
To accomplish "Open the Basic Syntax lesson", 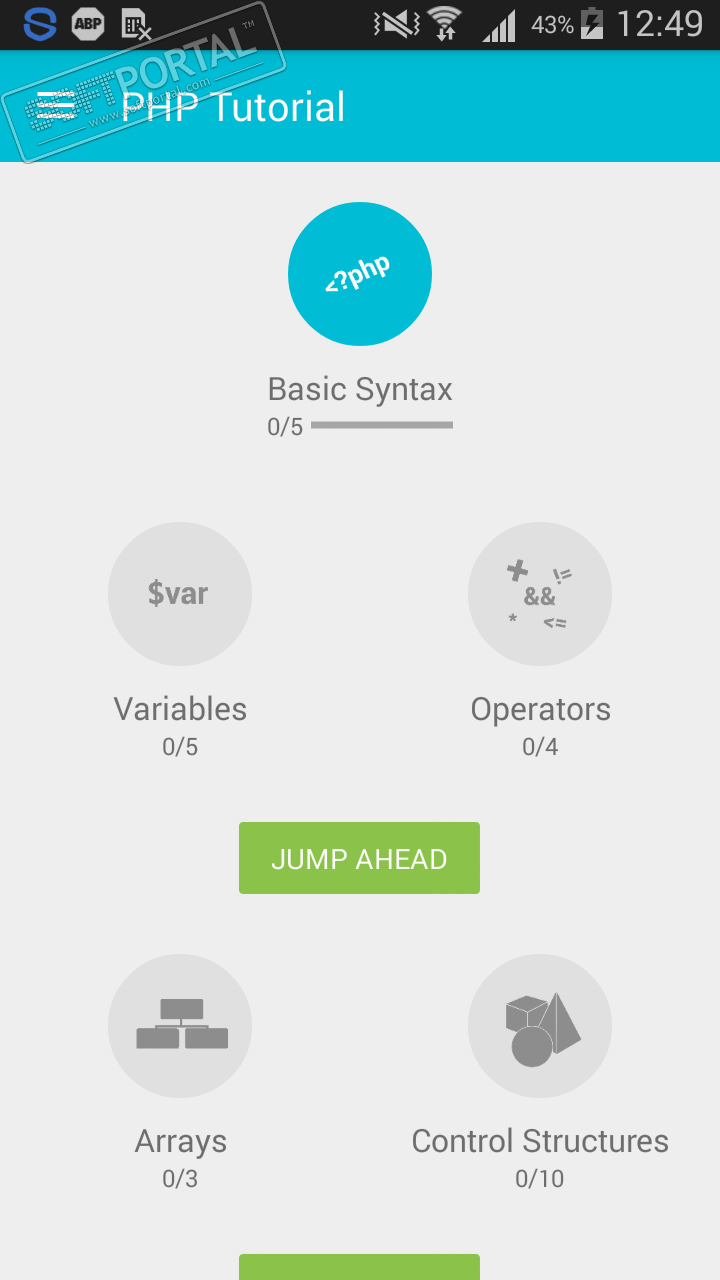I will click(360, 274).
